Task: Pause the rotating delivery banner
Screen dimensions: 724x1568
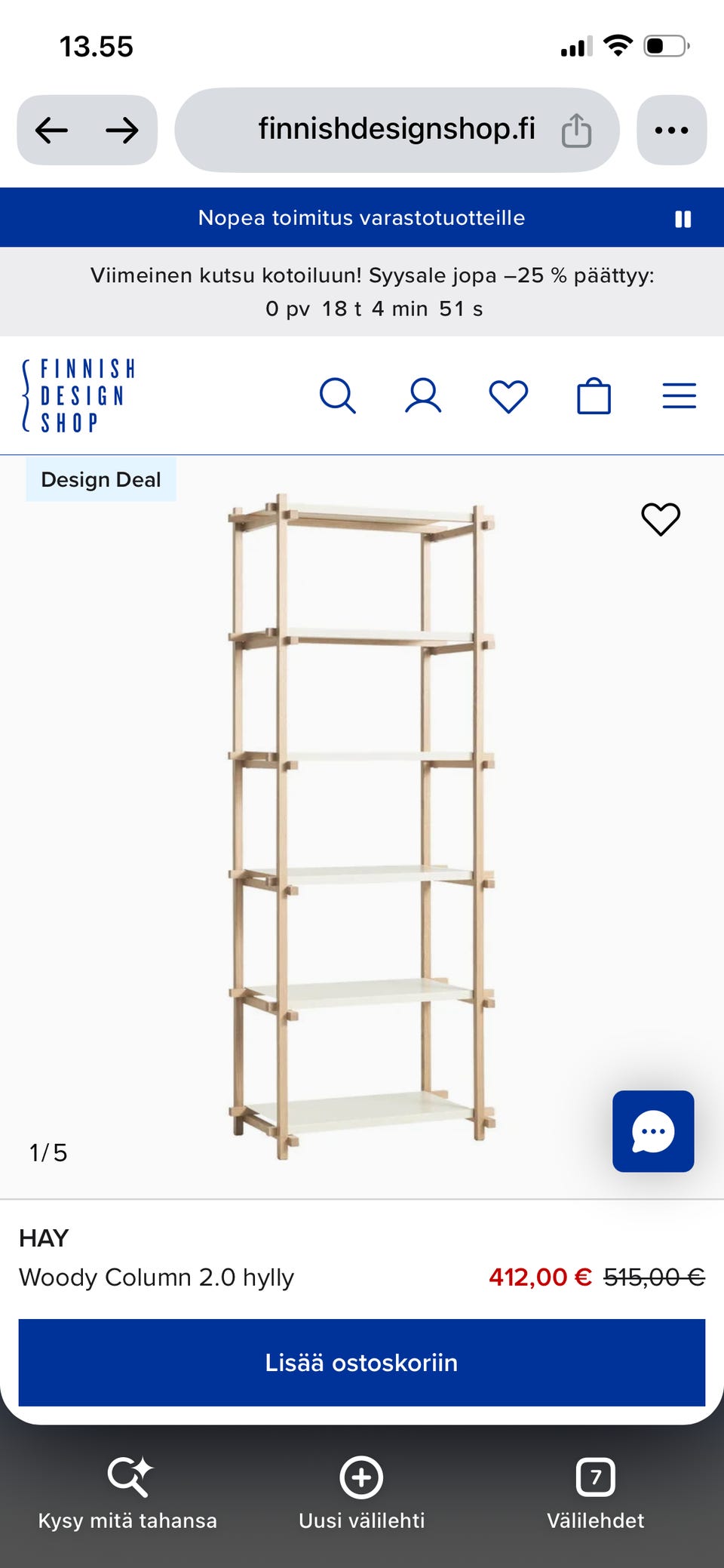Action: pos(683,219)
